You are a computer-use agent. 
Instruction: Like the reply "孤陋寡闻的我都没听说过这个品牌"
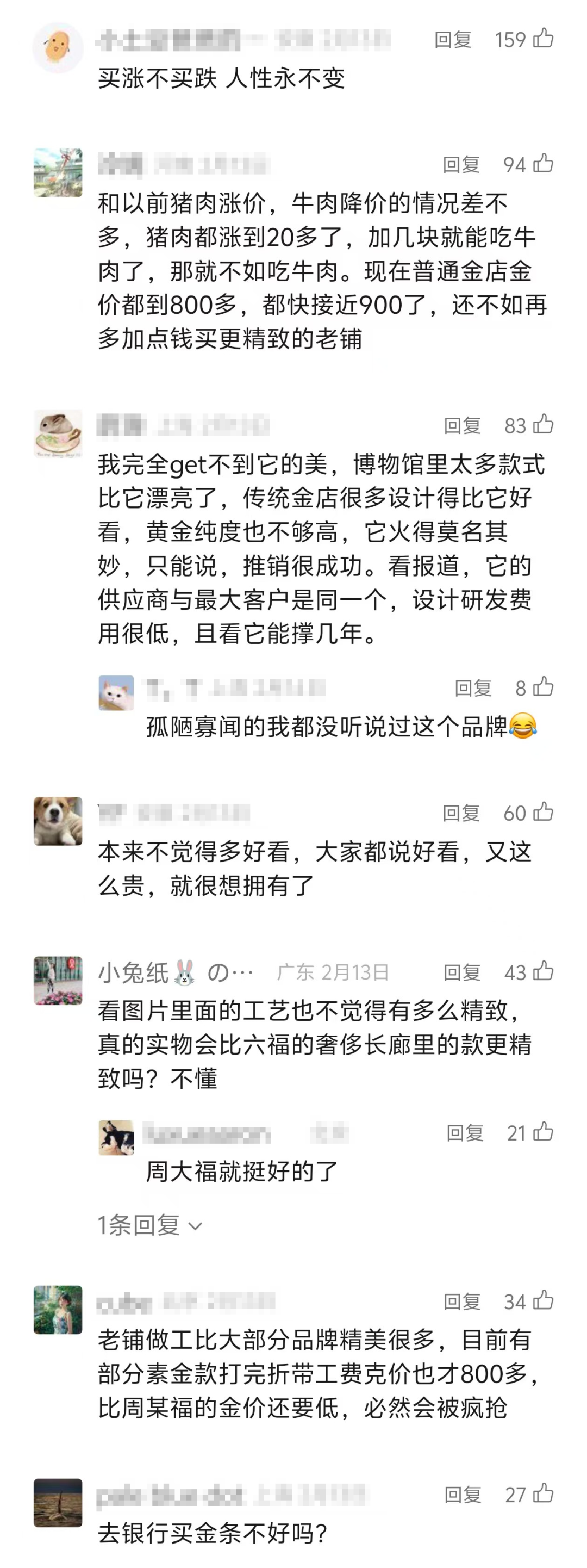coord(542,687)
